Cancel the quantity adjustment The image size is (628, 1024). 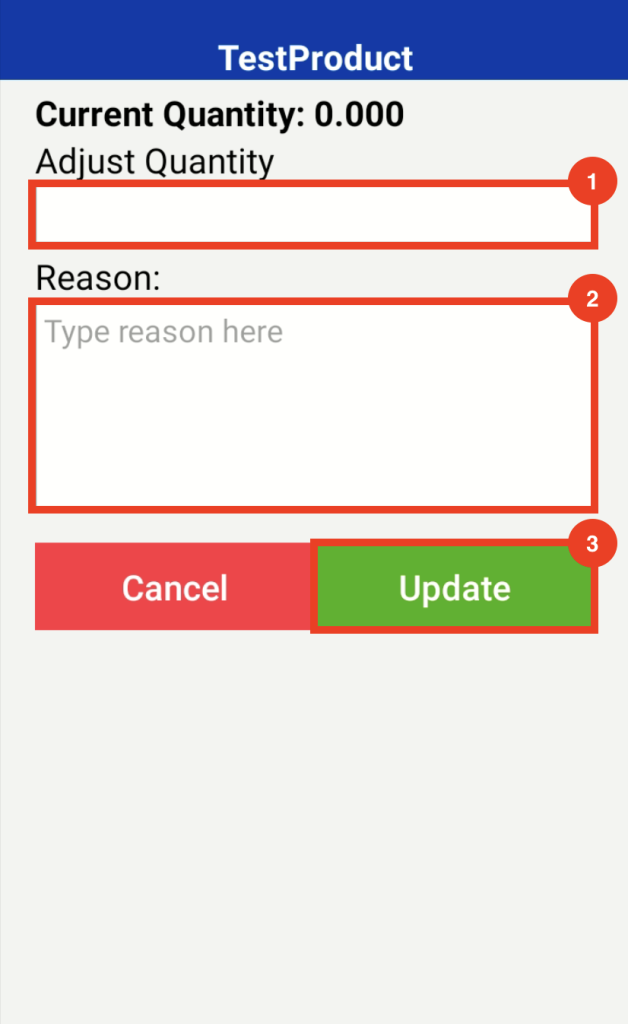click(x=174, y=586)
